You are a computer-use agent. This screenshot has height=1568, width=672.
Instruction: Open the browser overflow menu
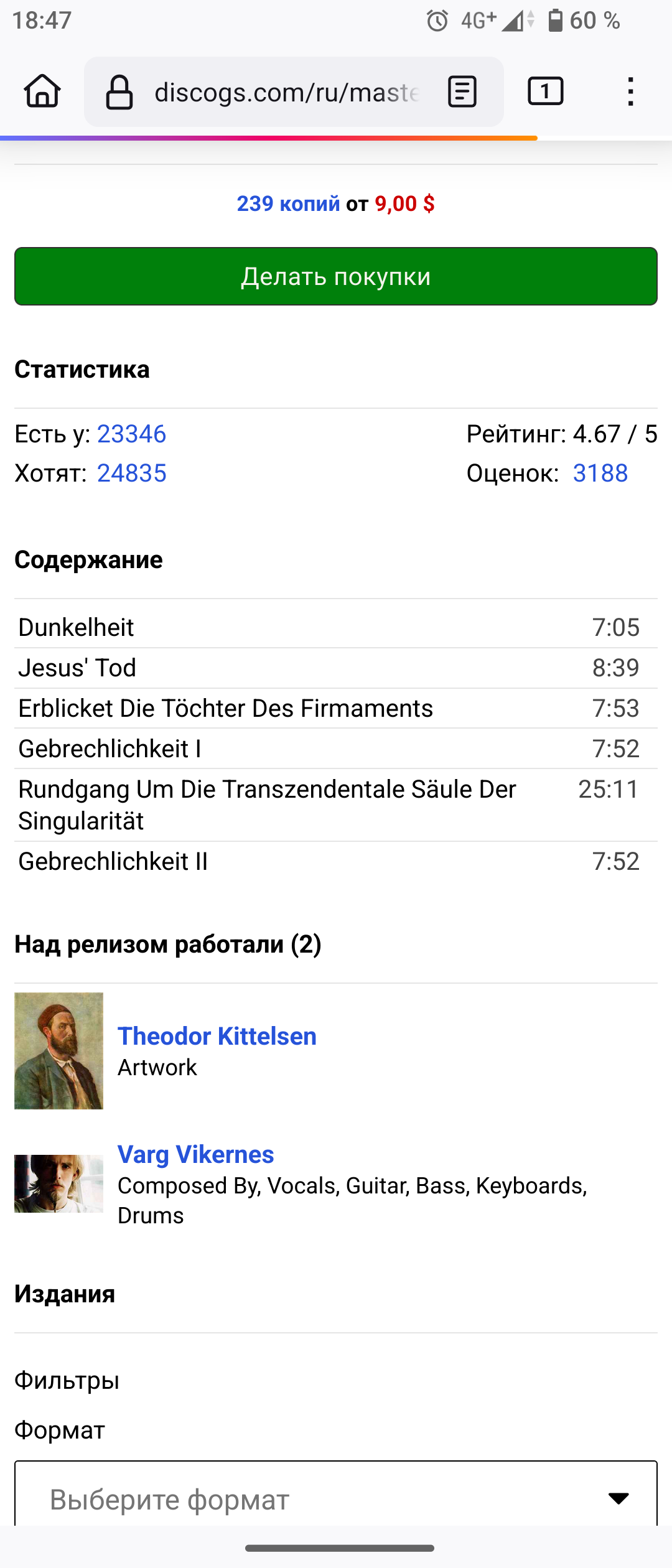coord(630,92)
